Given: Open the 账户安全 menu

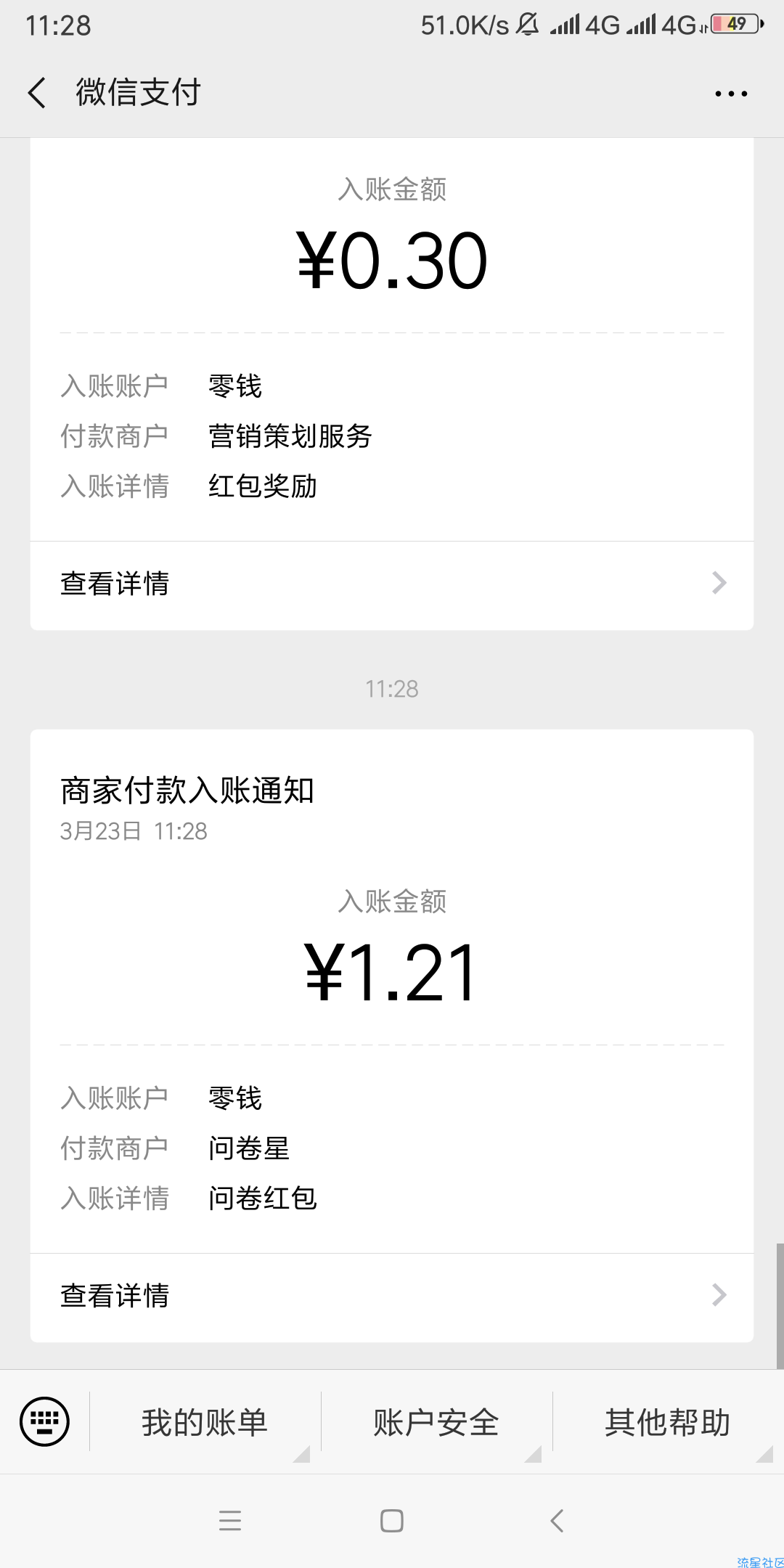Looking at the screenshot, I should (436, 1421).
